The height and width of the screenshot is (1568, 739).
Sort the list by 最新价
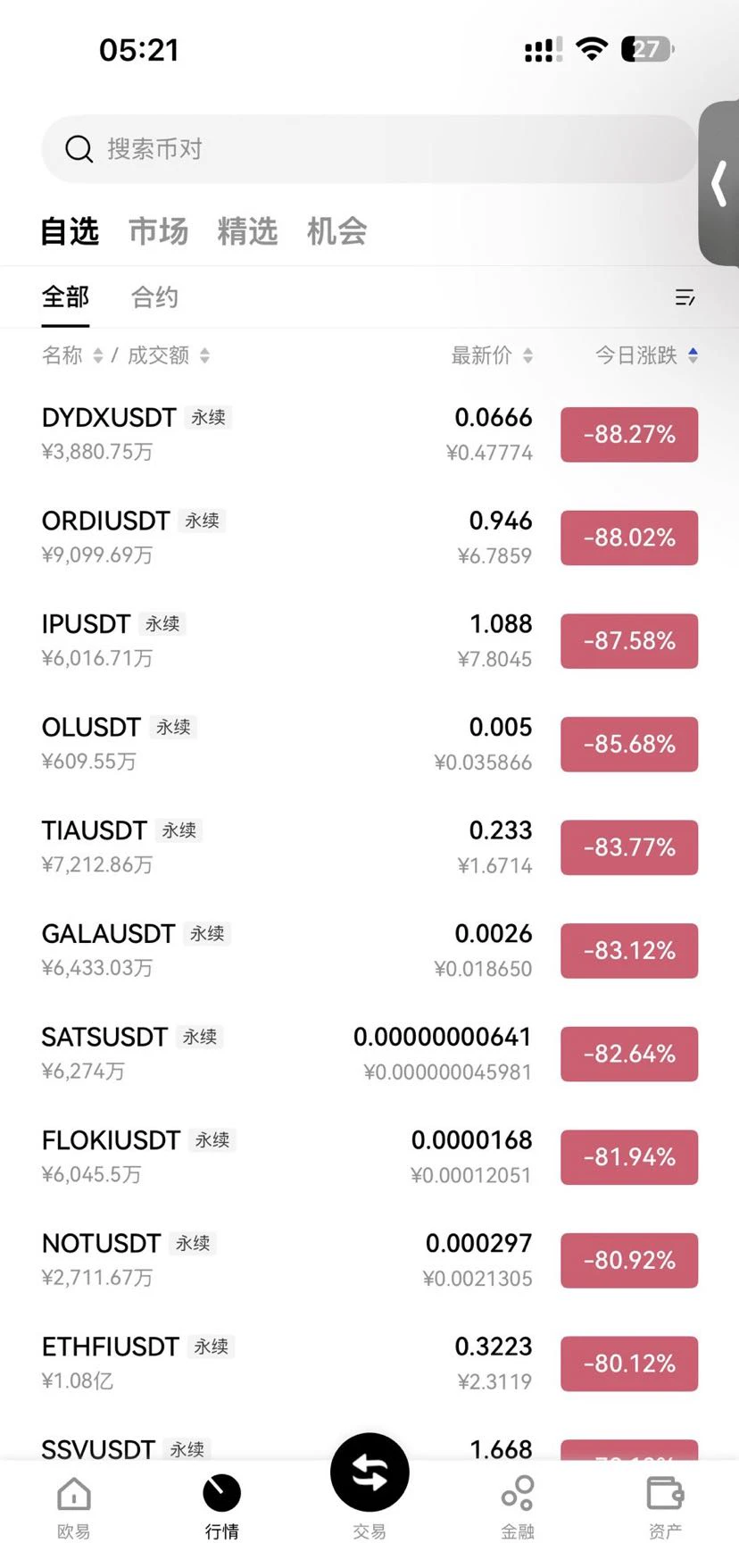[492, 355]
